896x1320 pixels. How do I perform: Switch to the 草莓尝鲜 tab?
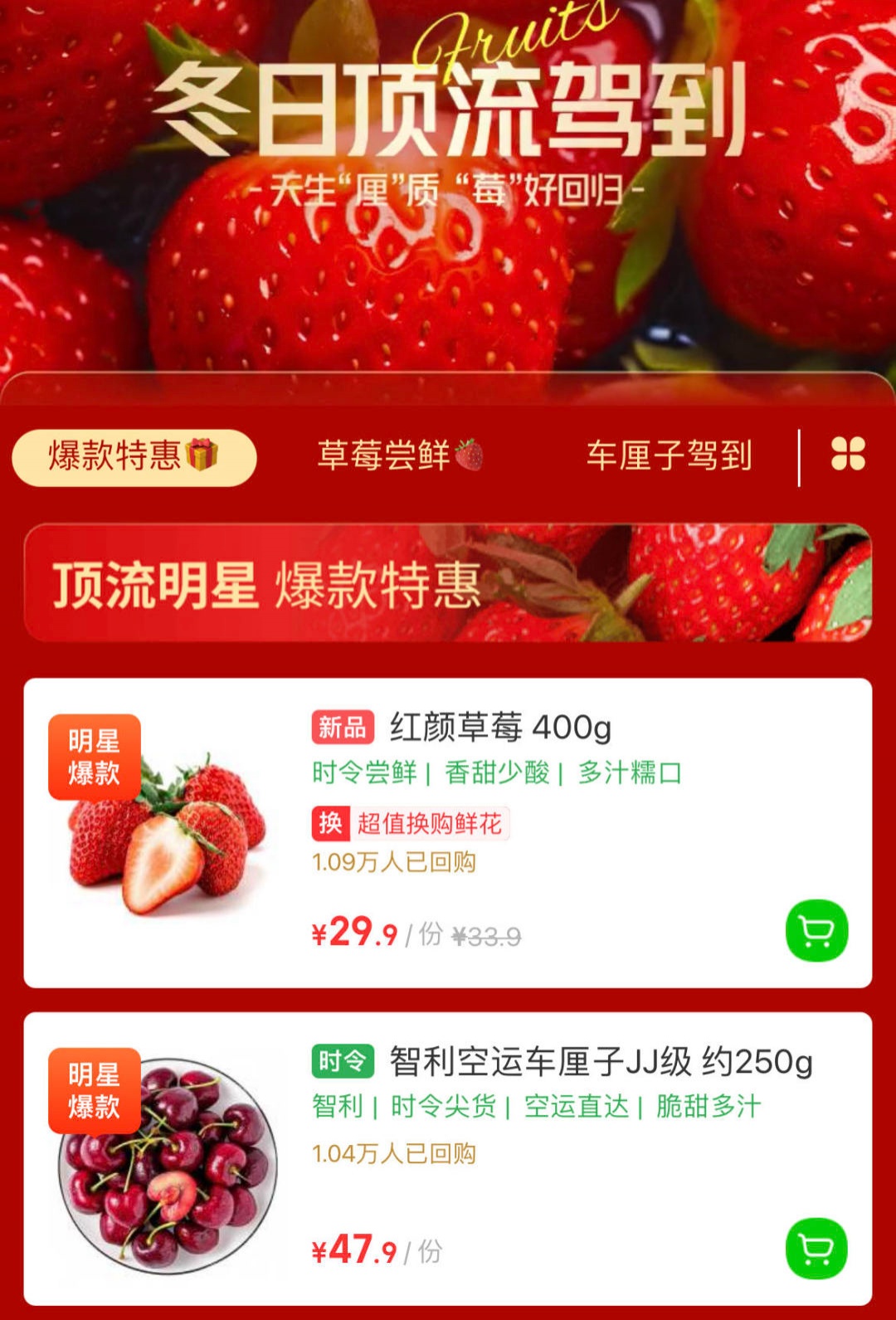click(399, 455)
